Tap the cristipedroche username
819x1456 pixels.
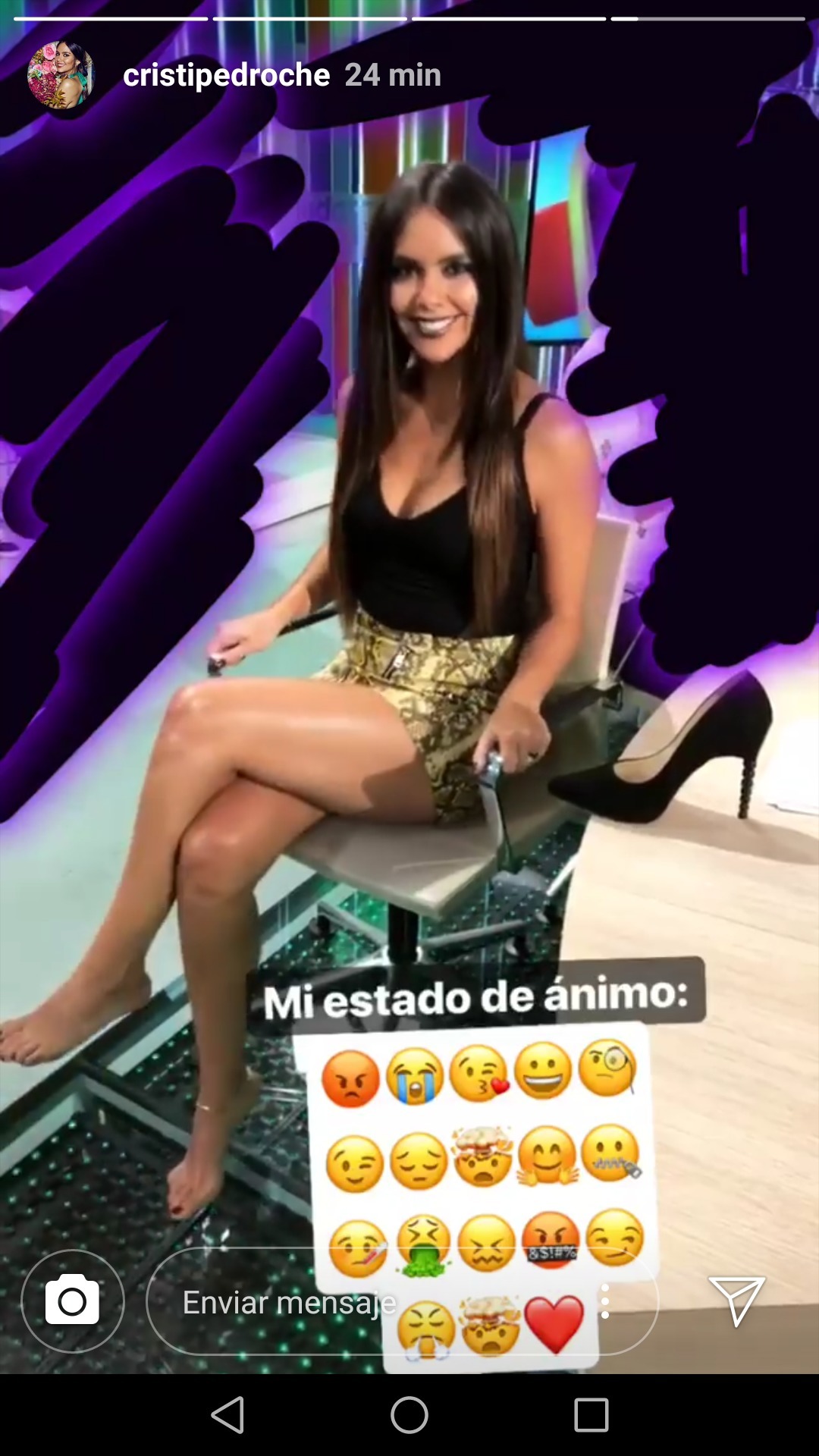pyautogui.click(x=226, y=74)
